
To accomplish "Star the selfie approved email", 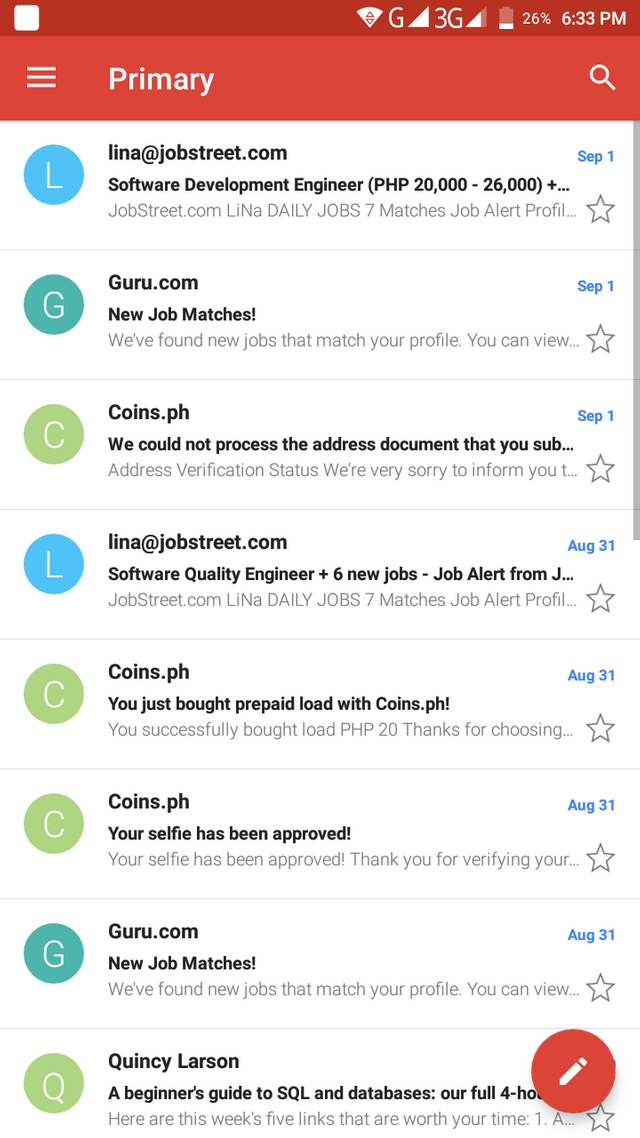I will coord(600,859).
